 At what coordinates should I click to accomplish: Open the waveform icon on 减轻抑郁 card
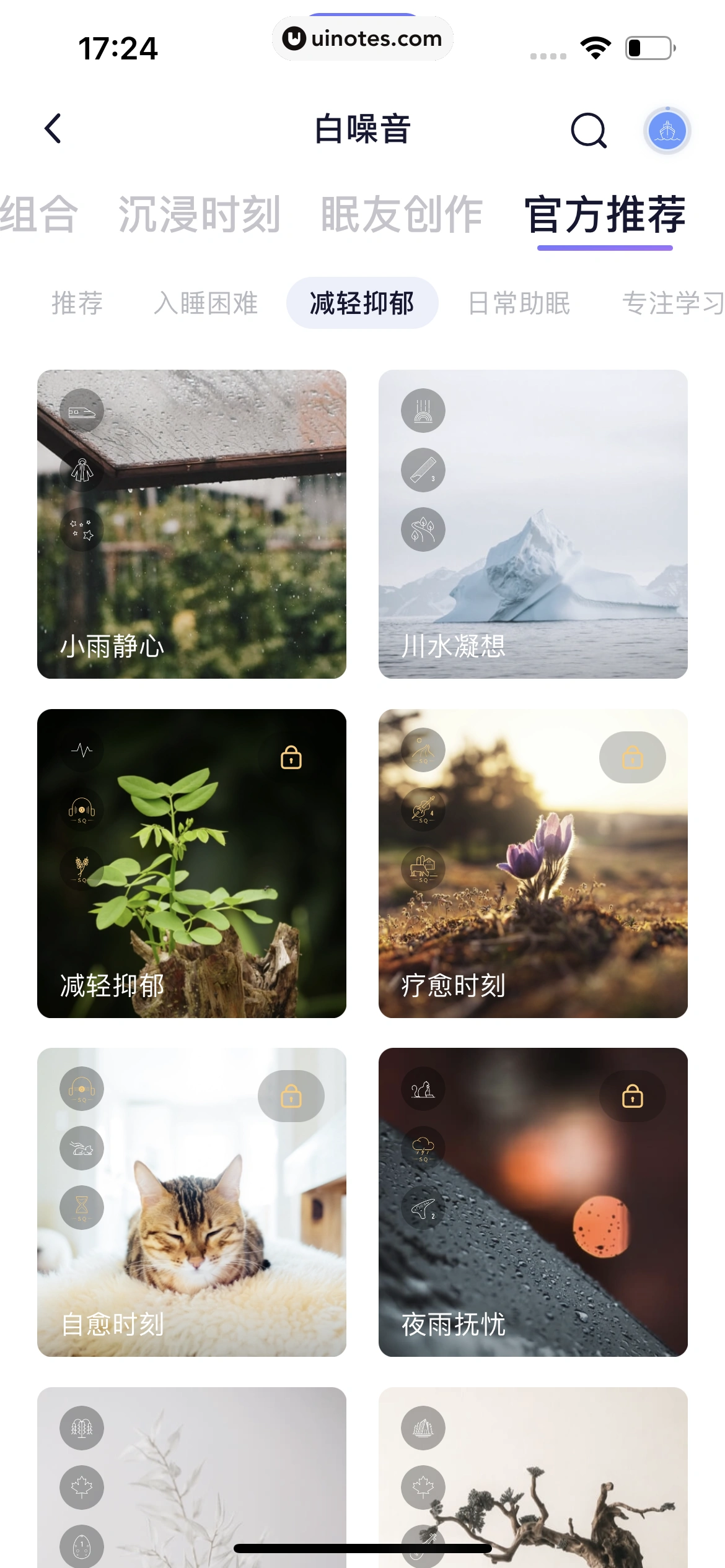pyautogui.click(x=81, y=749)
